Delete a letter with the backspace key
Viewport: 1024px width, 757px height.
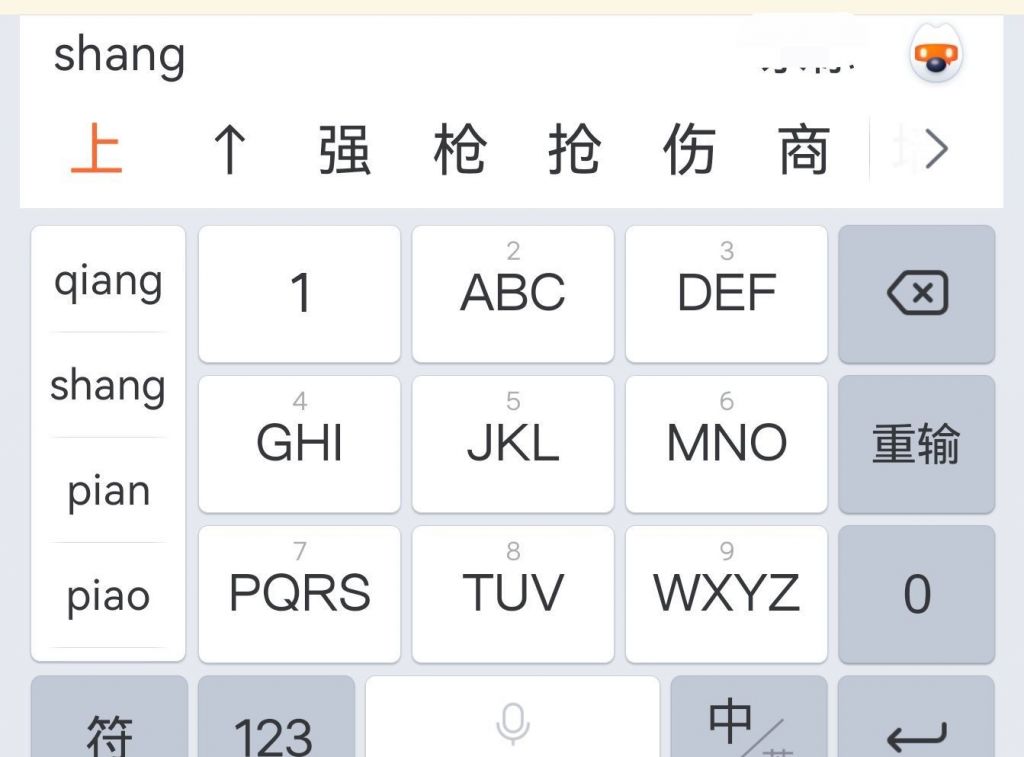point(917,294)
